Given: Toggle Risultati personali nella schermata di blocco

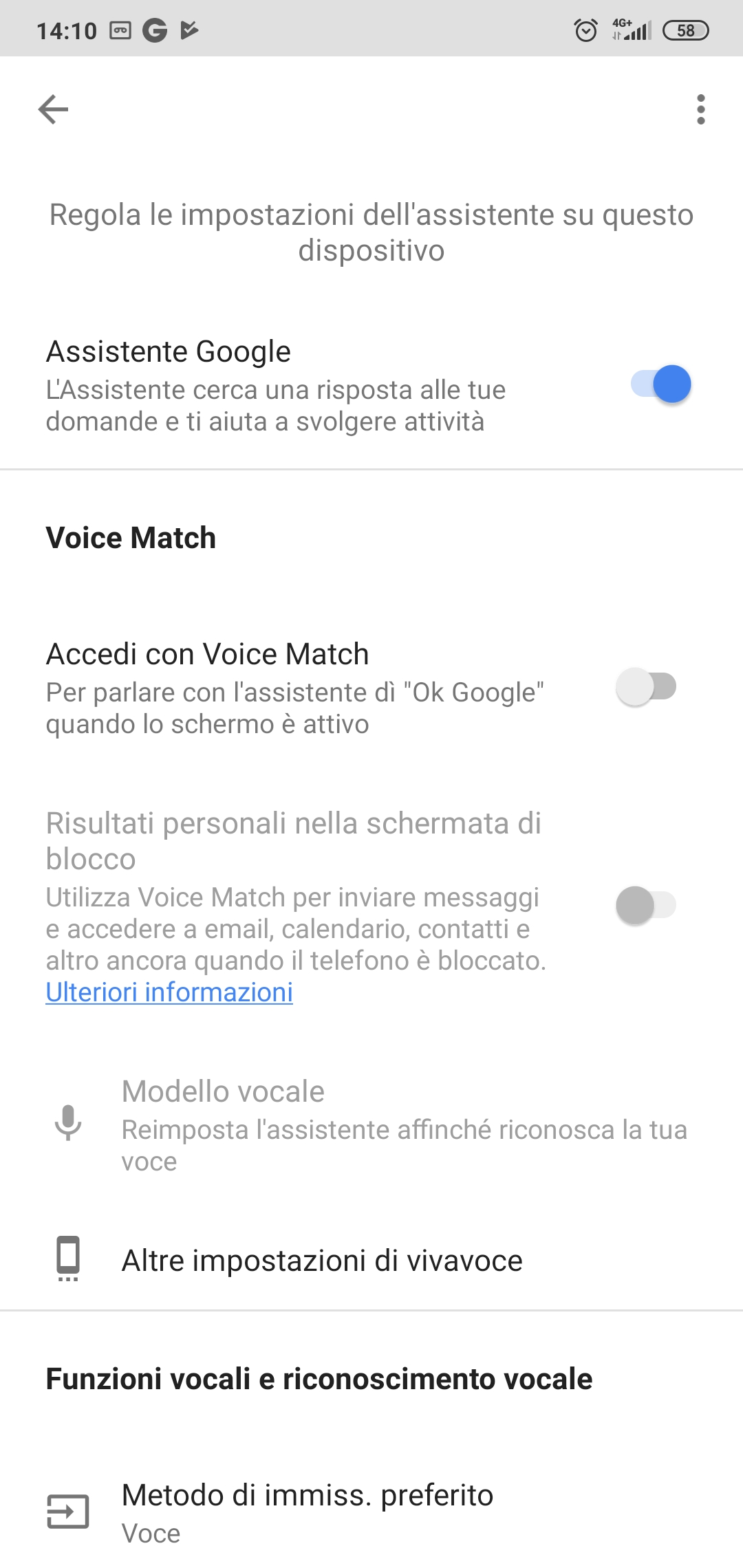Looking at the screenshot, I should [x=646, y=905].
